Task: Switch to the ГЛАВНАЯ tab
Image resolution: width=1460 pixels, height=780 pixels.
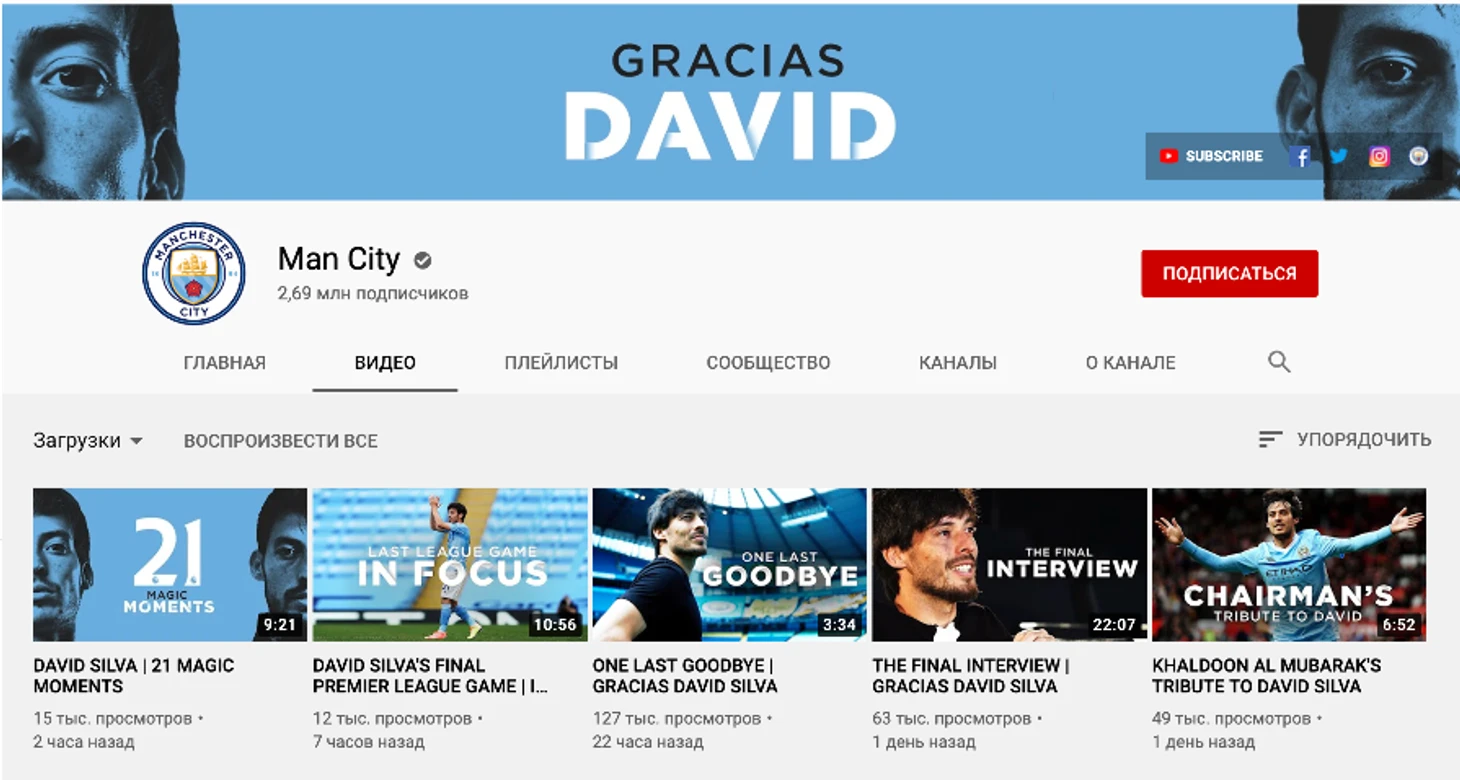Action: (x=224, y=363)
